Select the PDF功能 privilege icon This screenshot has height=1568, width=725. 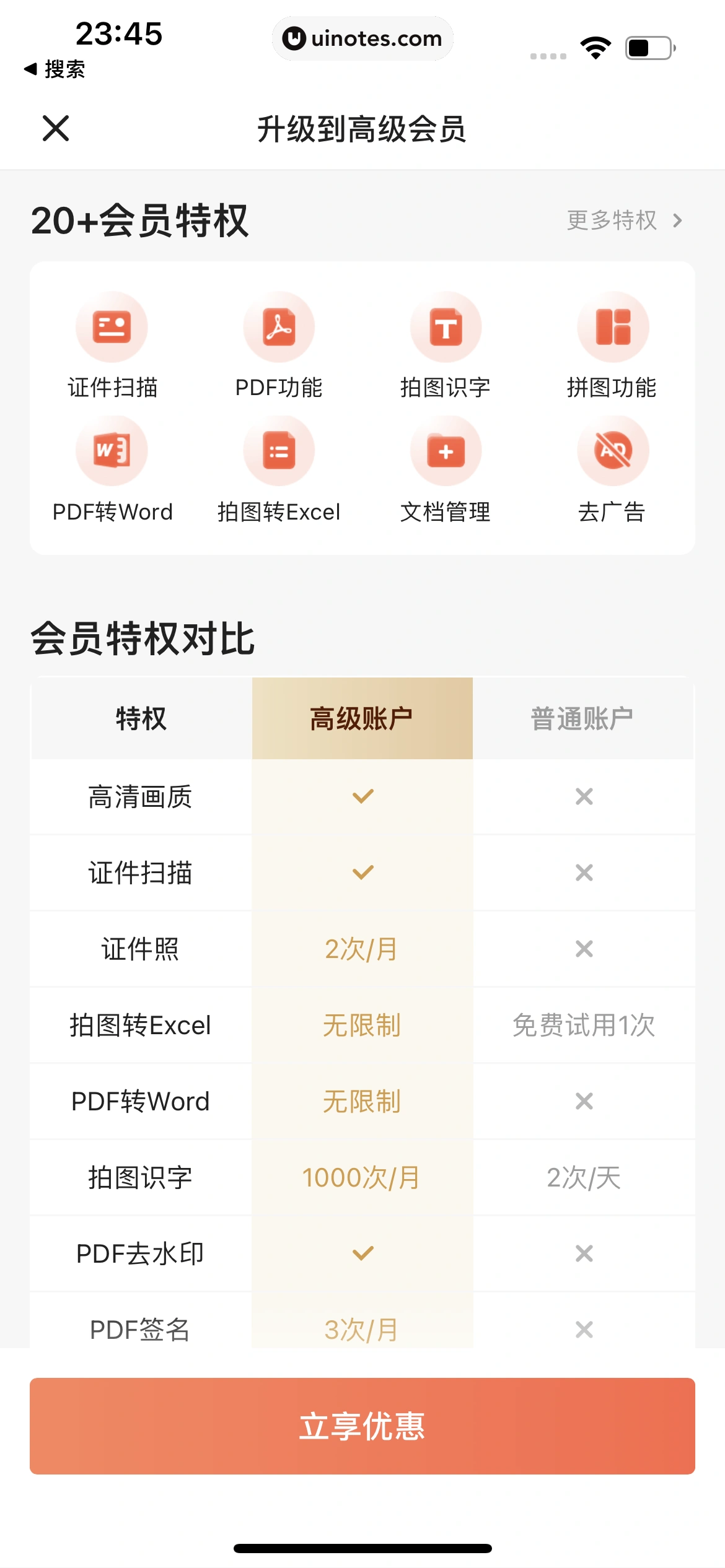pyautogui.click(x=279, y=327)
